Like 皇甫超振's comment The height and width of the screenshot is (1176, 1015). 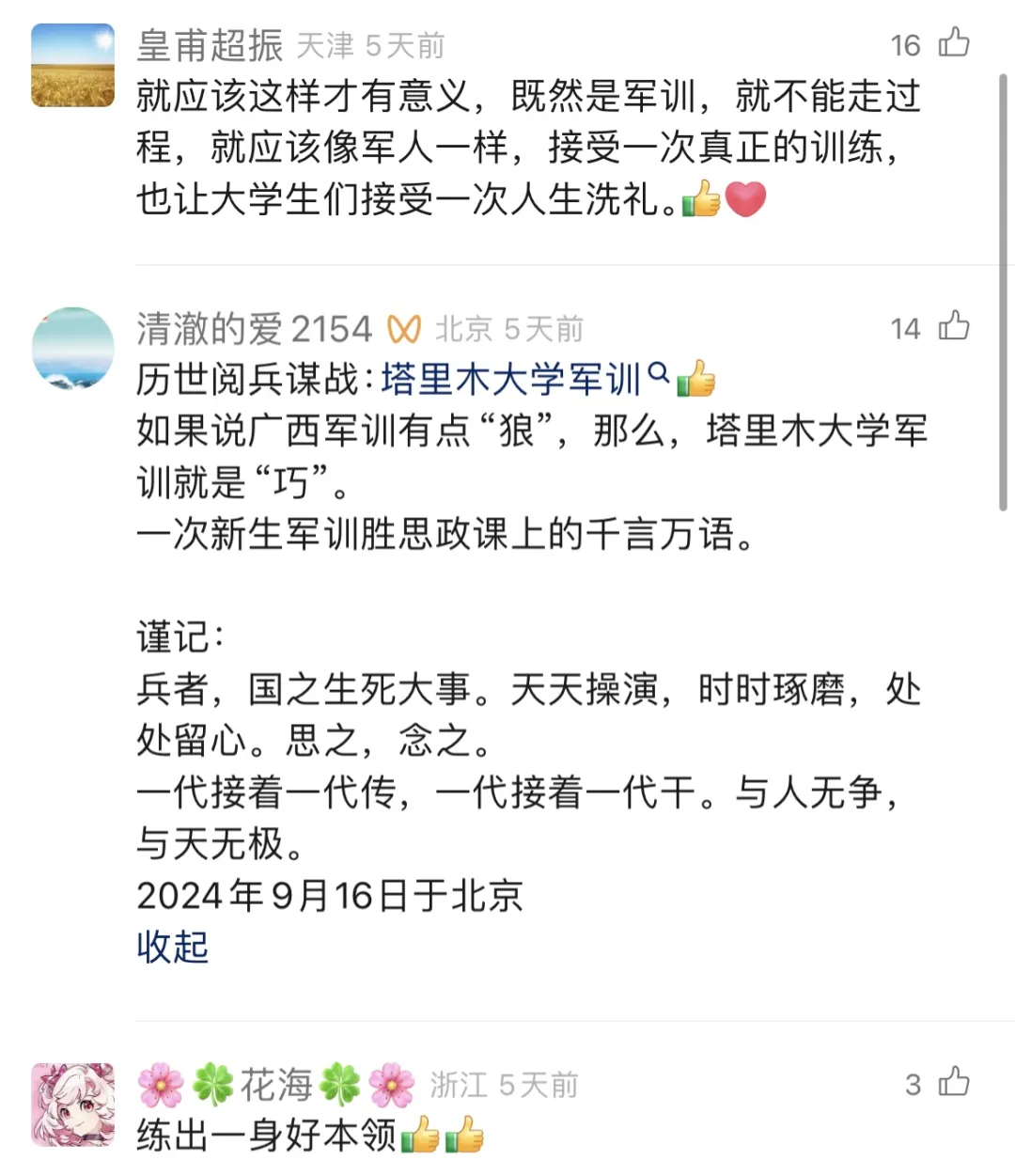tap(954, 43)
